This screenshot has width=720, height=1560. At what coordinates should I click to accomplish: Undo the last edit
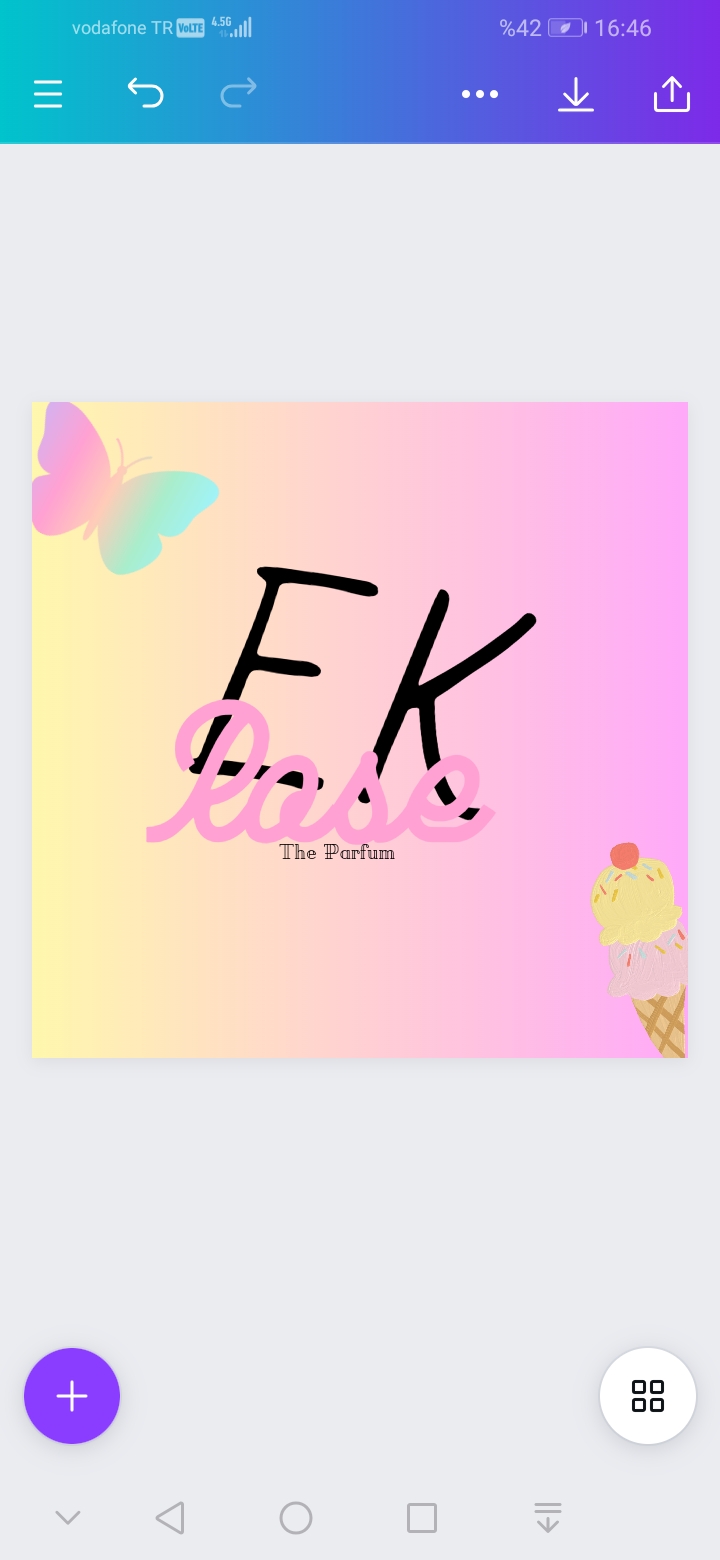point(145,93)
